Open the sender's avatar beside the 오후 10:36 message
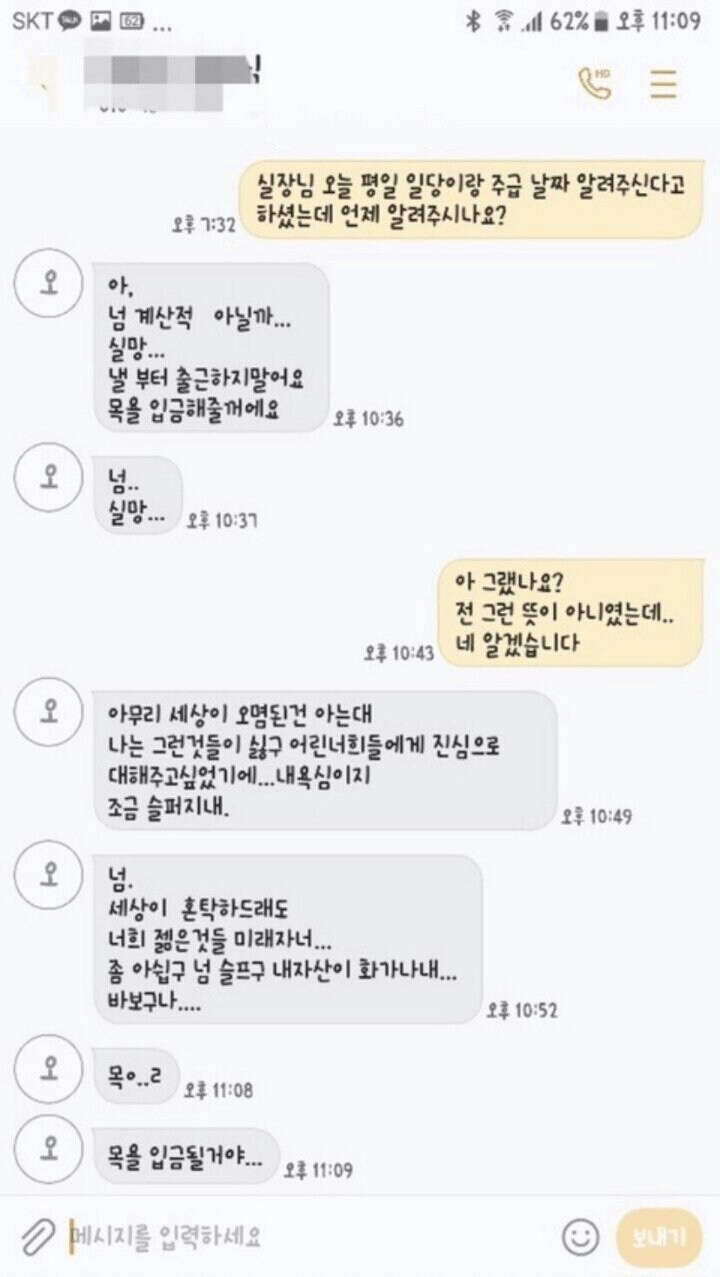Image resolution: width=720 pixels, height=1277 pixels. tap(49, 282)
